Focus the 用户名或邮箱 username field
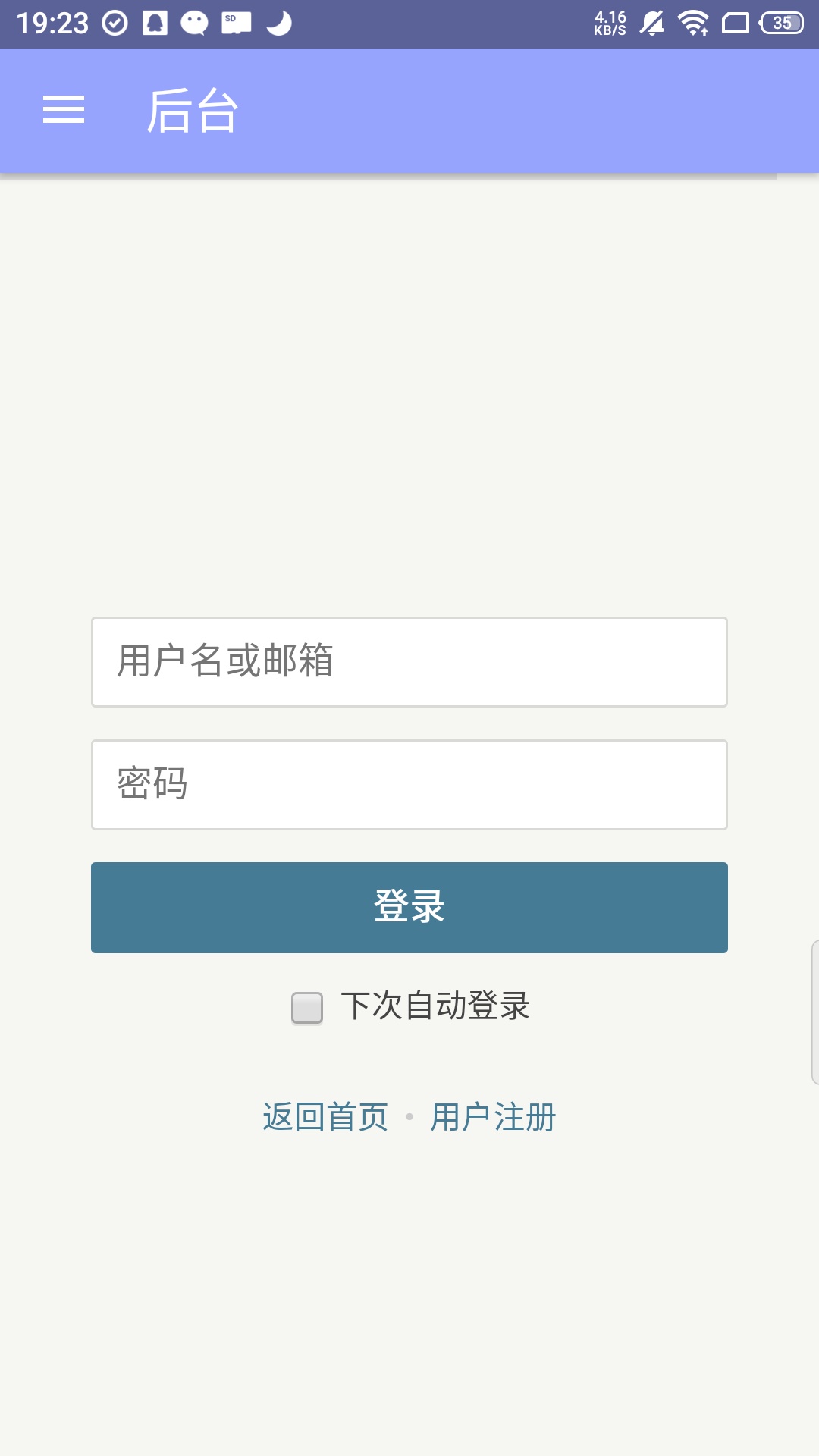This screenshot has width=819, height=1456. click(409, 662)
